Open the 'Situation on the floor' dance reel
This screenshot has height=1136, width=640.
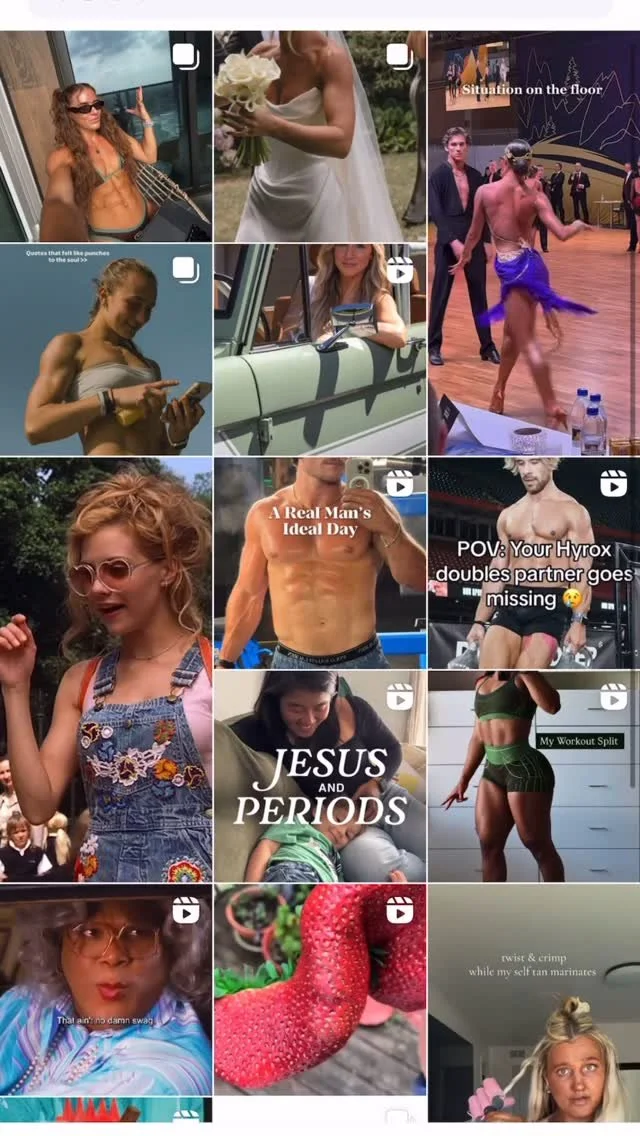coord(534,243)
